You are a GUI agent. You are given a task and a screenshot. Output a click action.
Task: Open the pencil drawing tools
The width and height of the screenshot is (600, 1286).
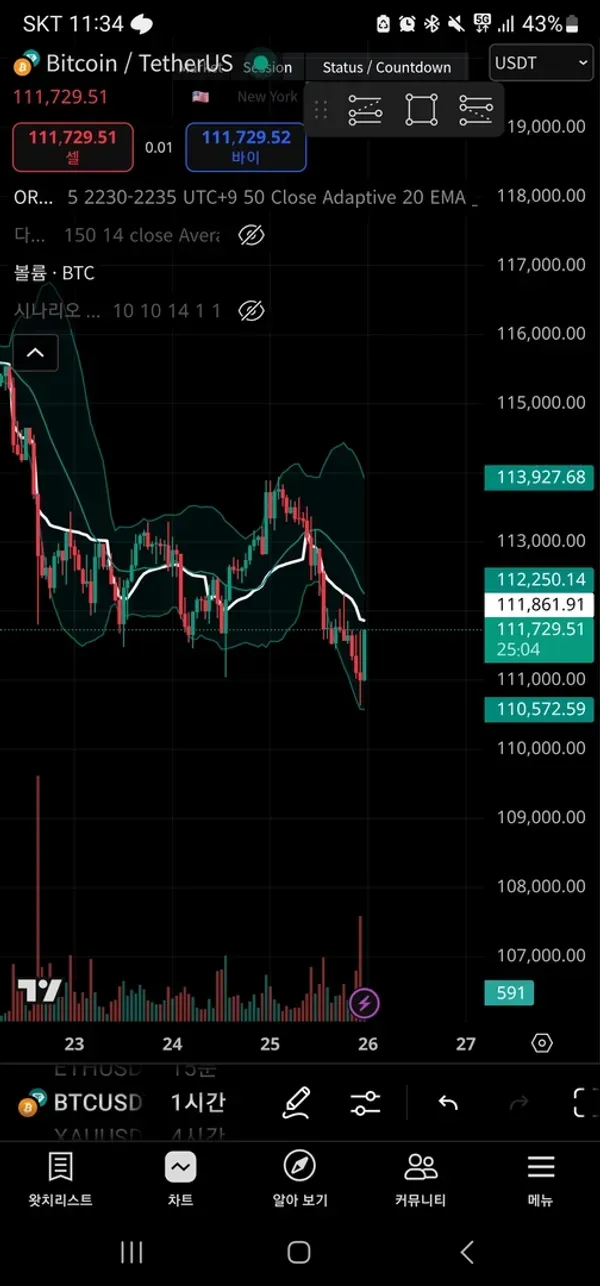click(297, 1103)
